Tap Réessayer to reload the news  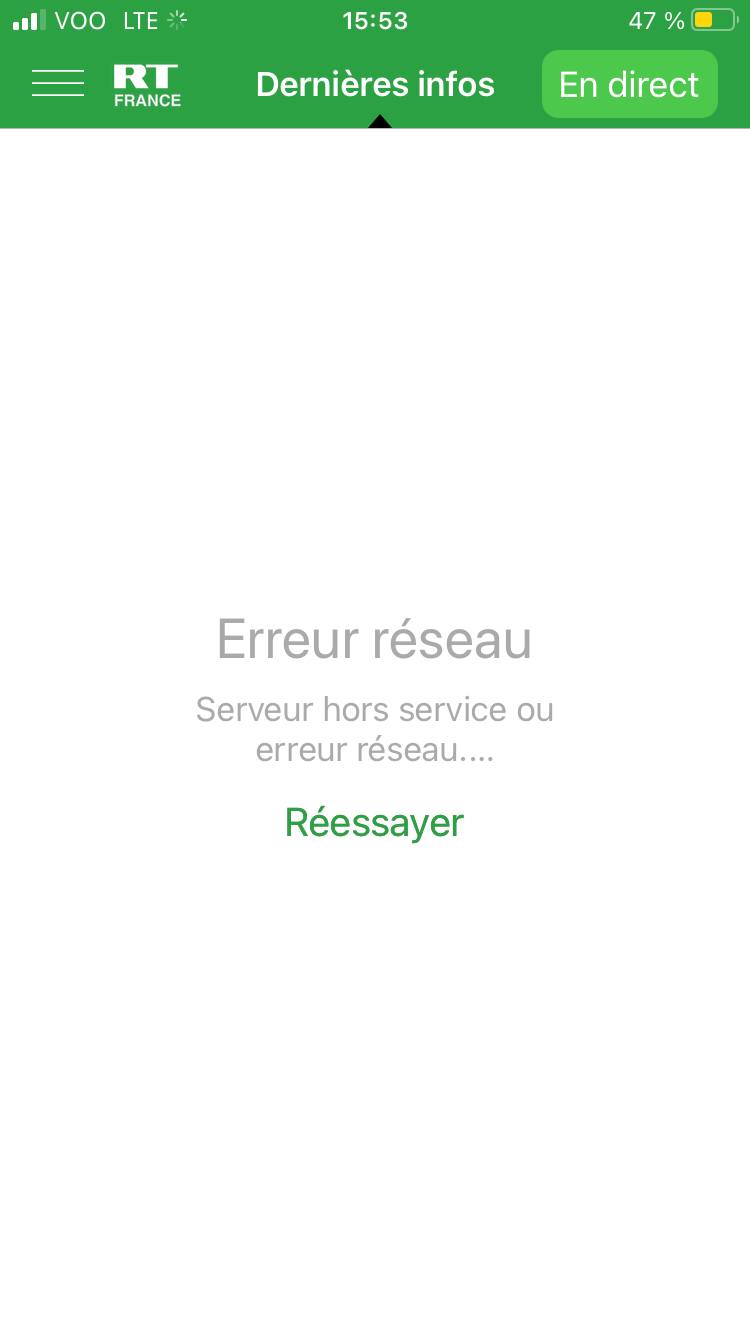374,822
